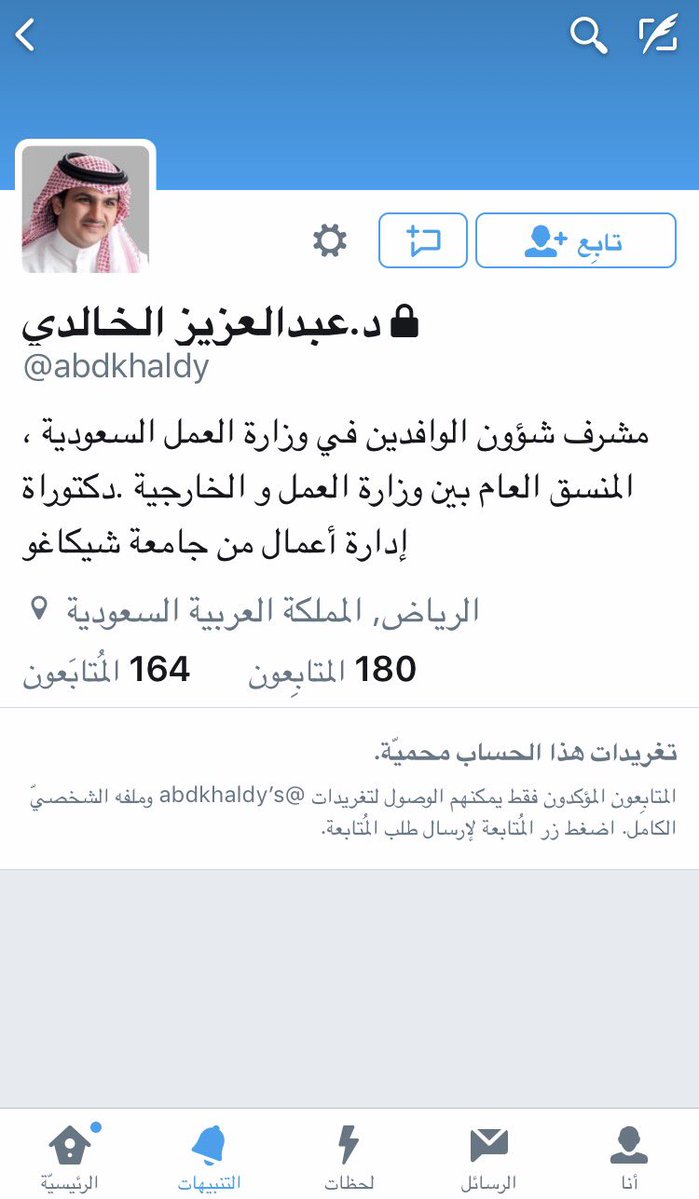Send a tweet to @abdkhaldy
This screenshot has width=699, height=1199.
[423, 241]
